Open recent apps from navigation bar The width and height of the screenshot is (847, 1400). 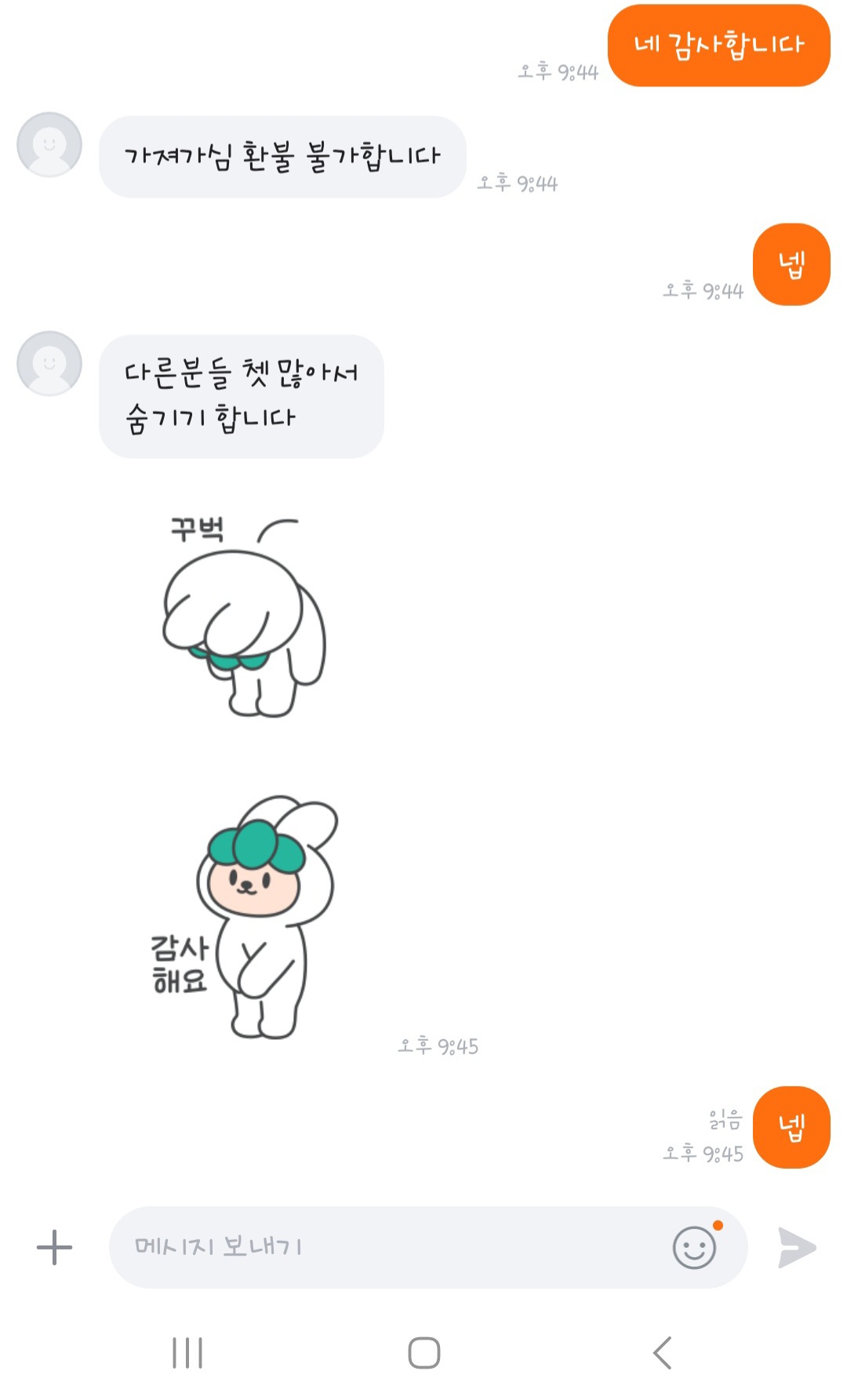click(187, 1353)
